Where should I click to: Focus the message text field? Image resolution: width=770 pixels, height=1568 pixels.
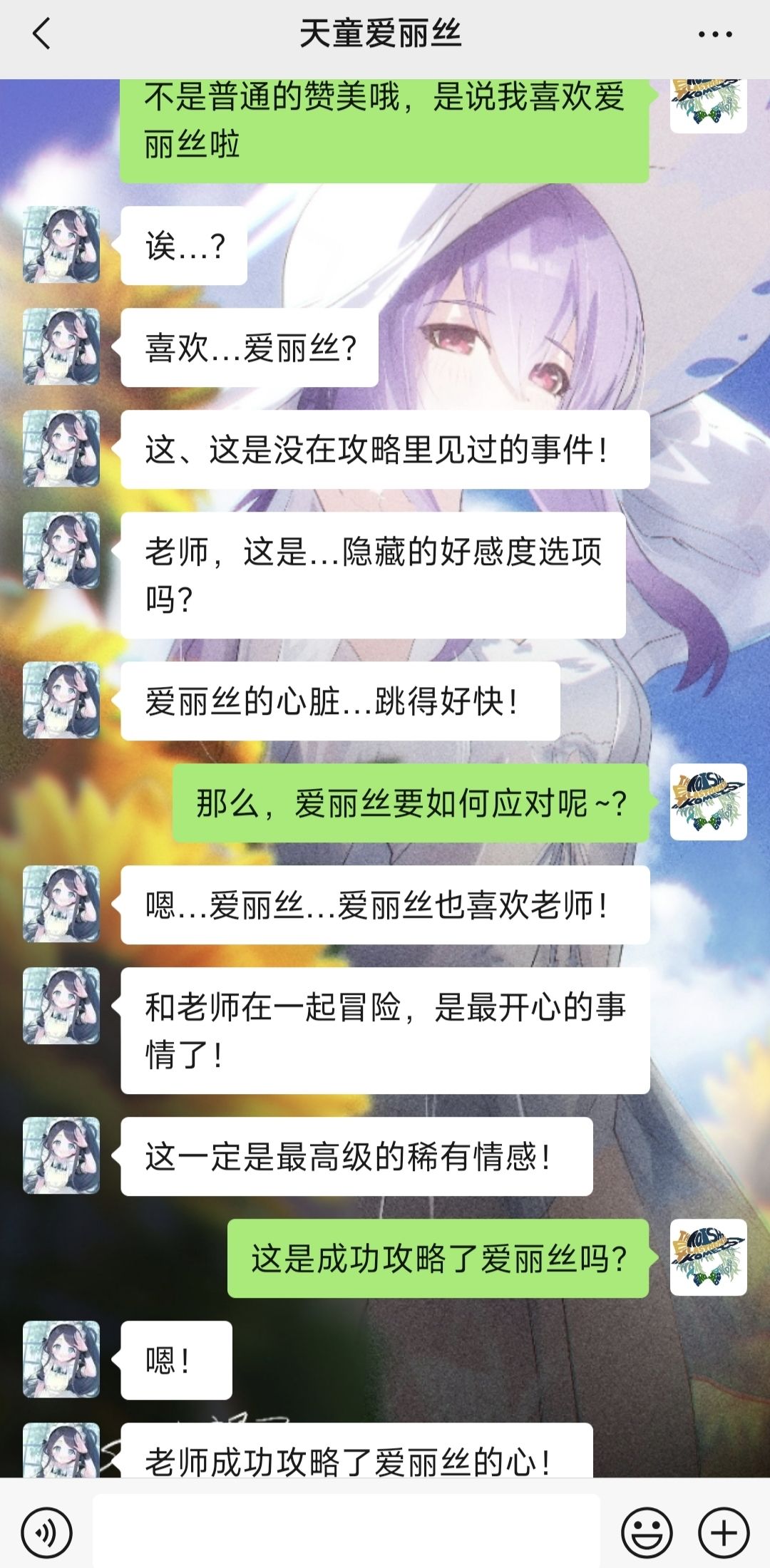click(x=346, y=1531)
